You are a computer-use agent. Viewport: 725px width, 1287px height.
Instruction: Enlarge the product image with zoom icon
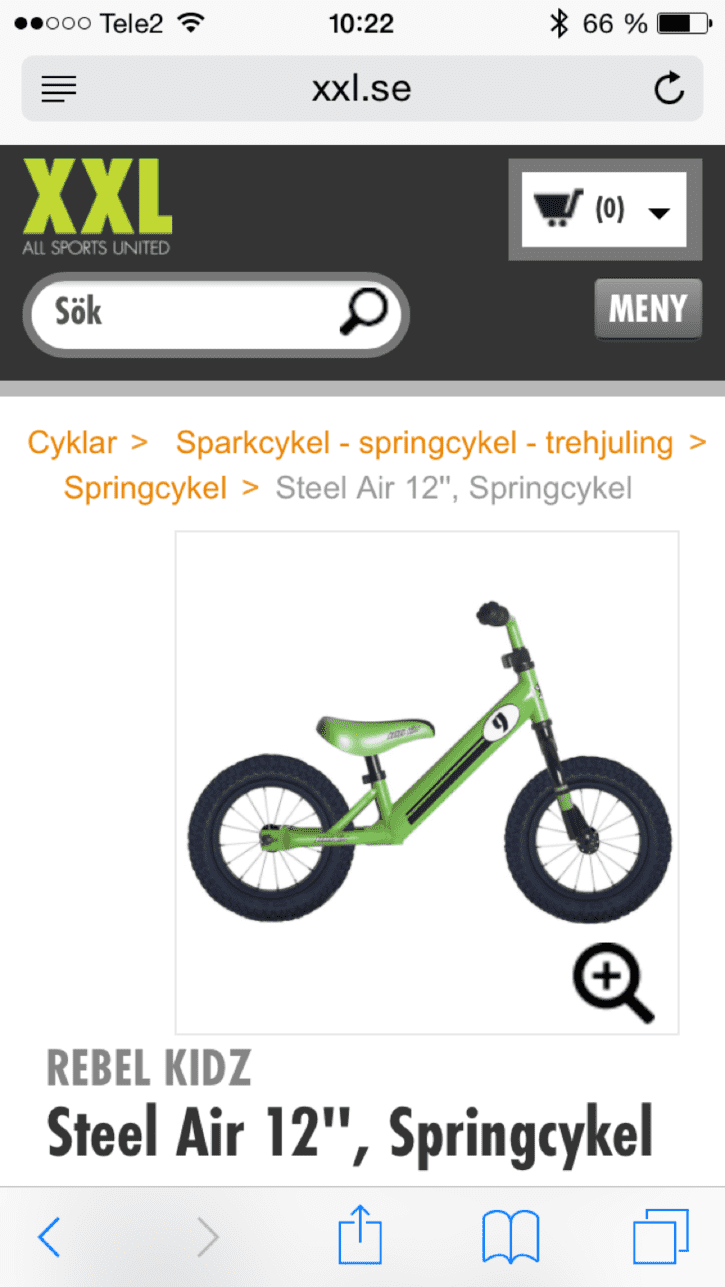point(613,983)
